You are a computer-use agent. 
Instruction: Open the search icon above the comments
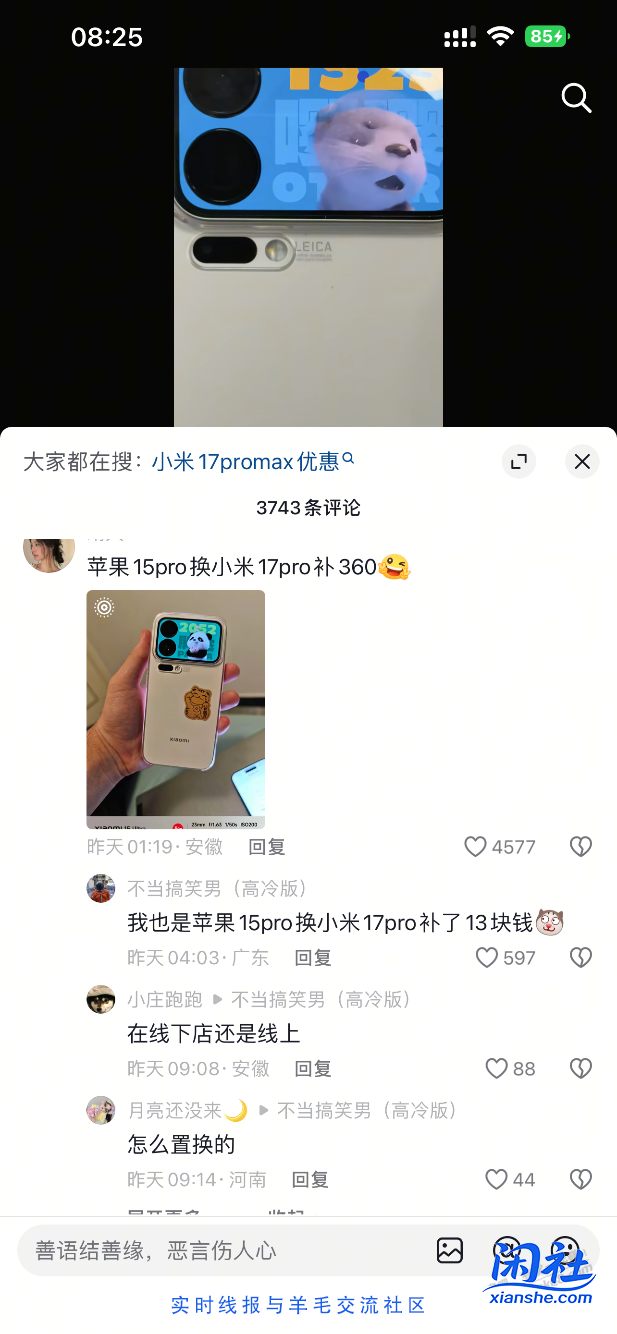click(x=576, y=98)
